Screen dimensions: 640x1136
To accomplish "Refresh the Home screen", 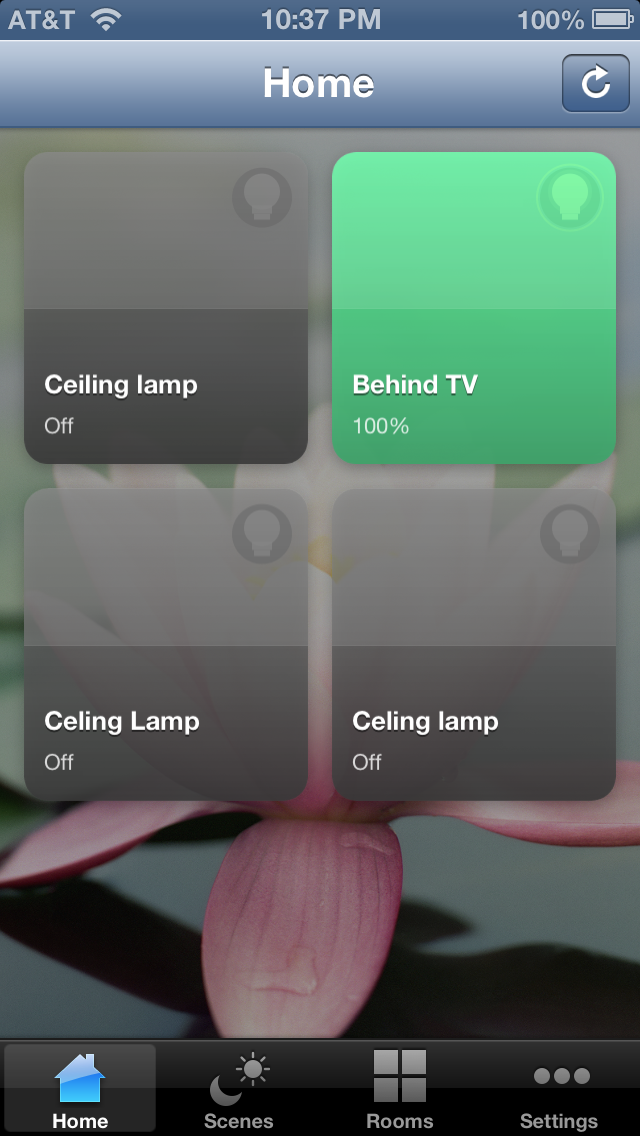I will pyautogui.click(x=595, y=84).
